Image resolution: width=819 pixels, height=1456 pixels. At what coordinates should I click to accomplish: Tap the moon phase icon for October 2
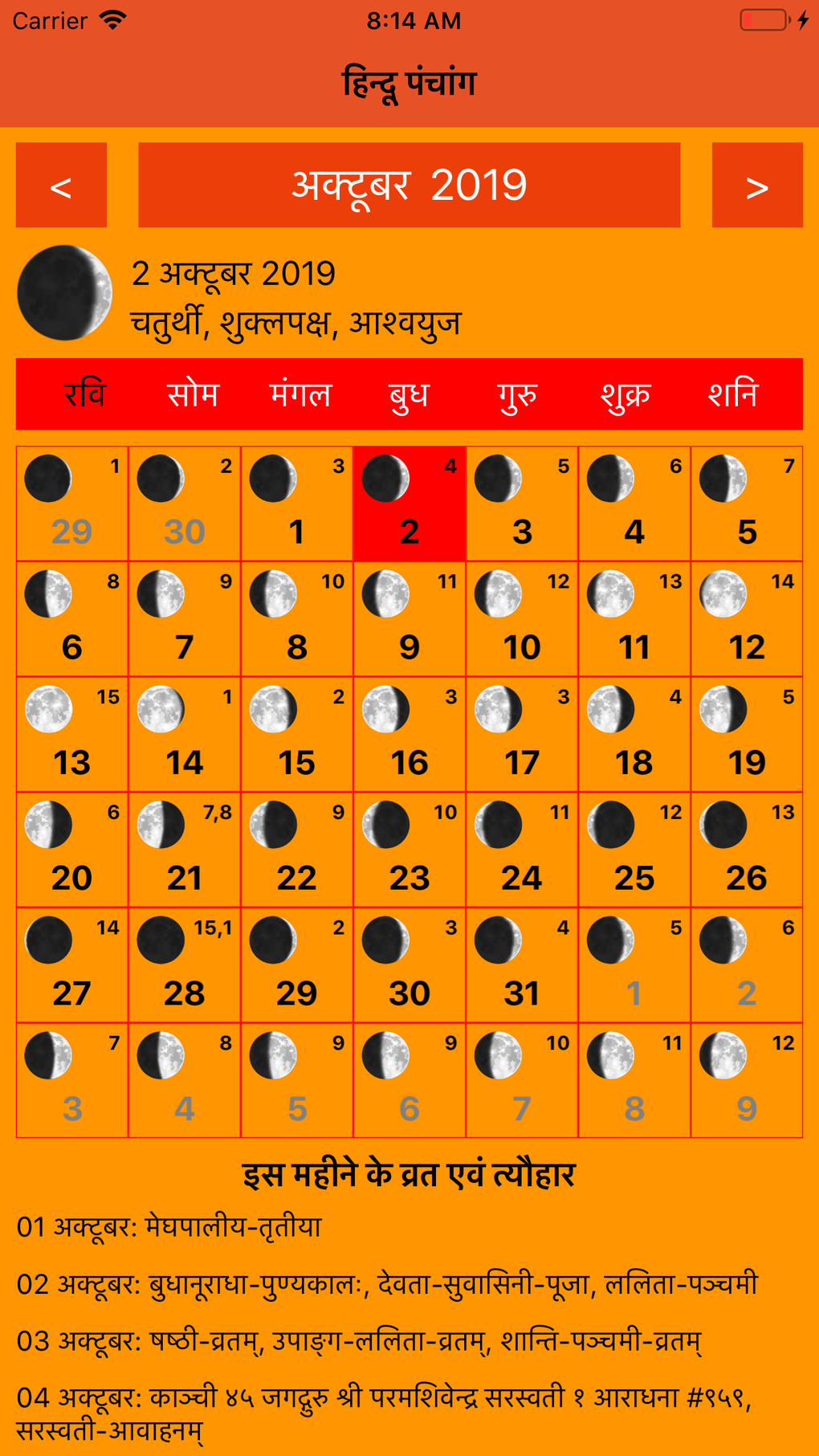[387, 478]
